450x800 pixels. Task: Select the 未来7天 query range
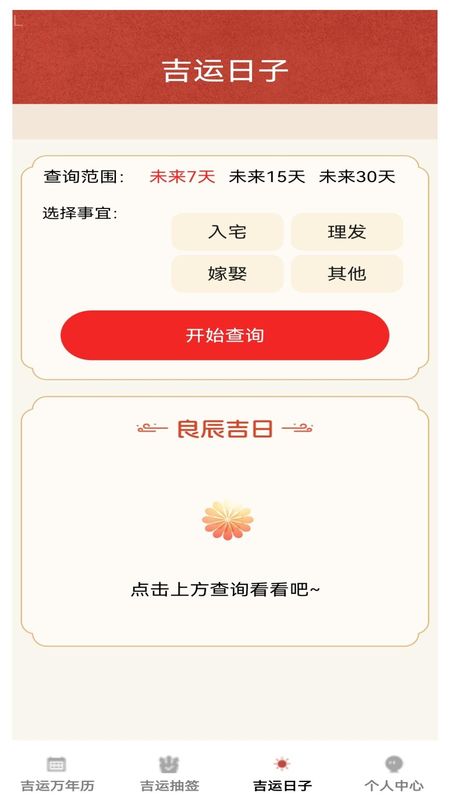click(182, 177)
